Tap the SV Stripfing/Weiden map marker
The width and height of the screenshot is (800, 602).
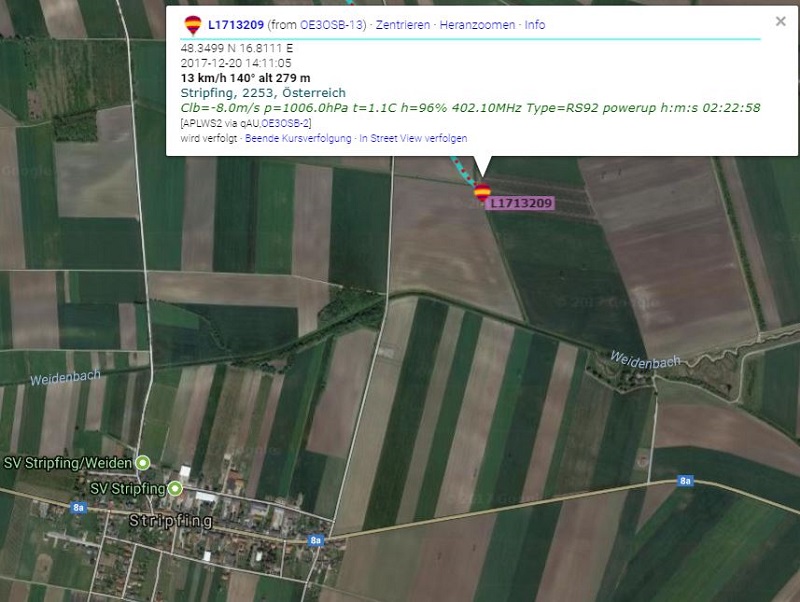pos(143,463)
